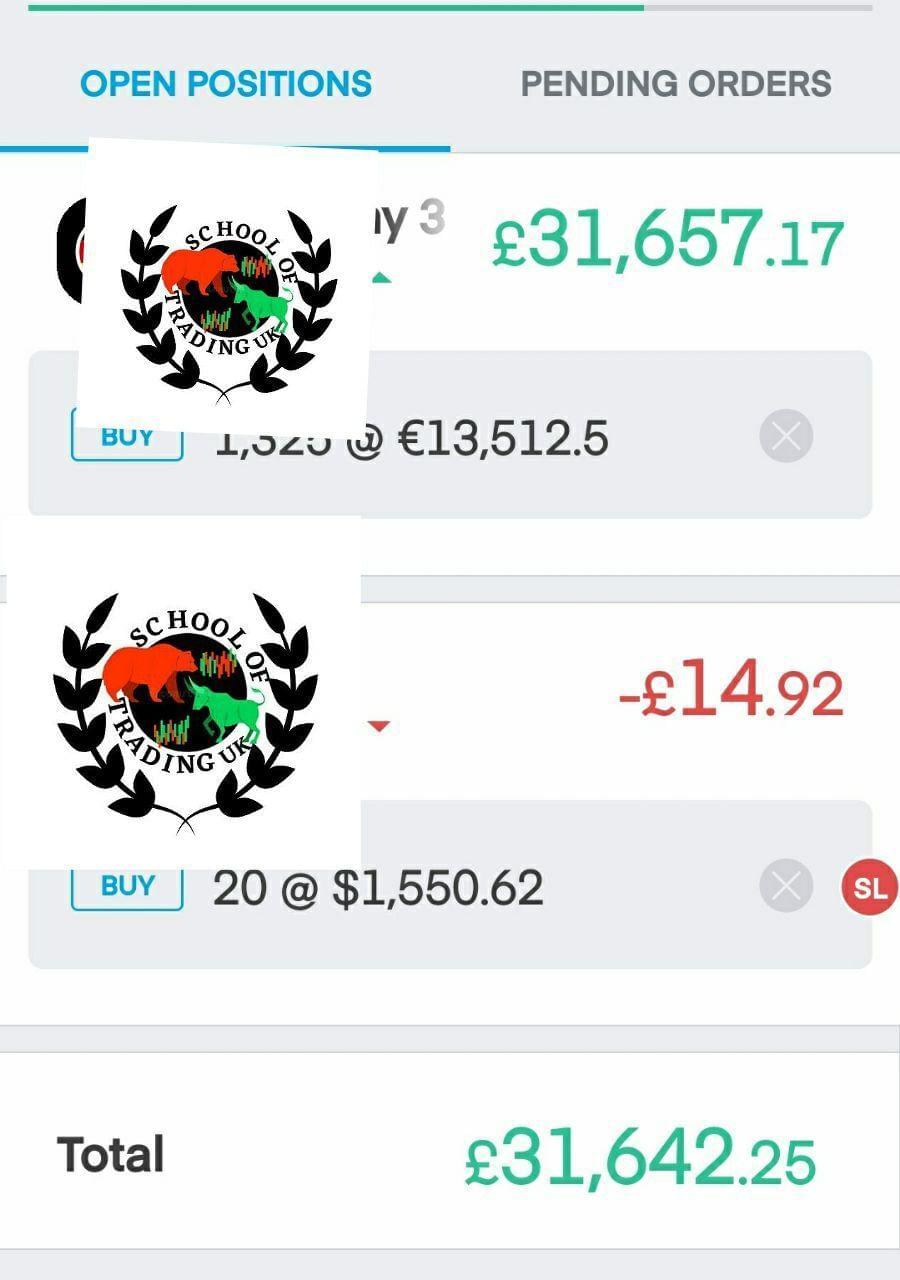Switch to the Pending Orders tab
The height and width of the screenshot is (1280, 900).
pyautogui.click(x=676, y=84)
